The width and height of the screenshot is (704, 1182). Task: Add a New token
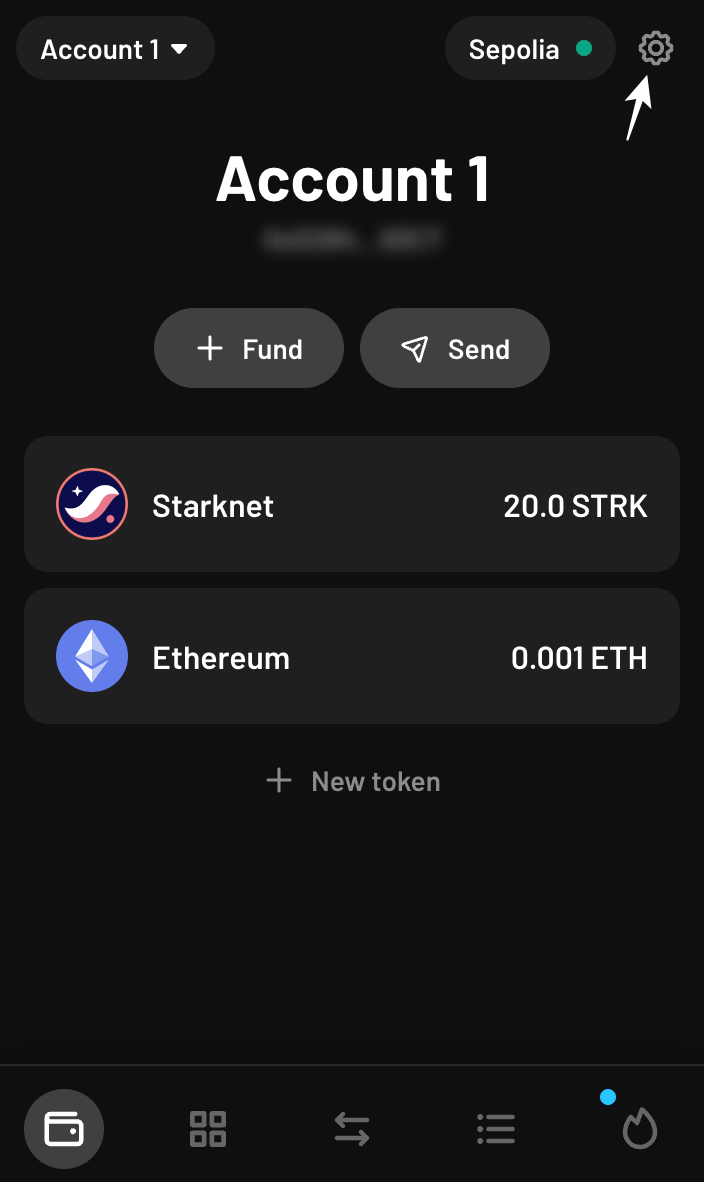point(353,781)
